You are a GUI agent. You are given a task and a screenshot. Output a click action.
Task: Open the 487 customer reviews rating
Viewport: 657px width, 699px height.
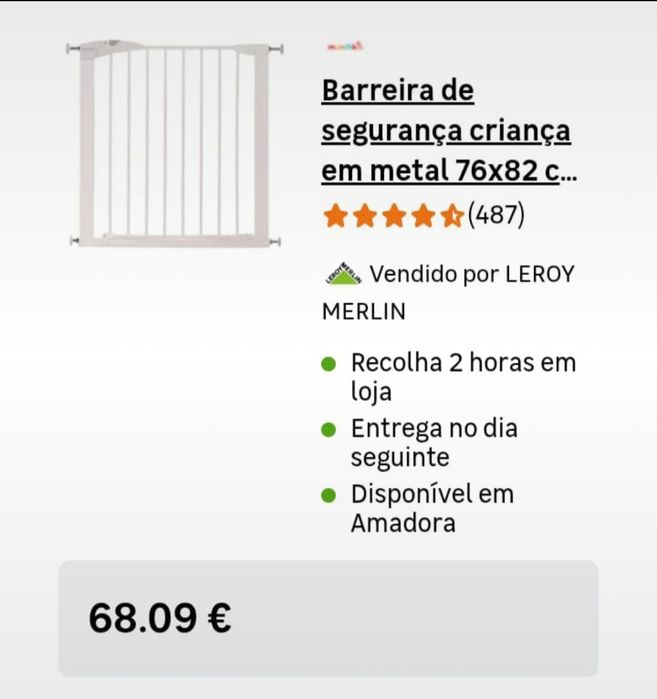423,215
